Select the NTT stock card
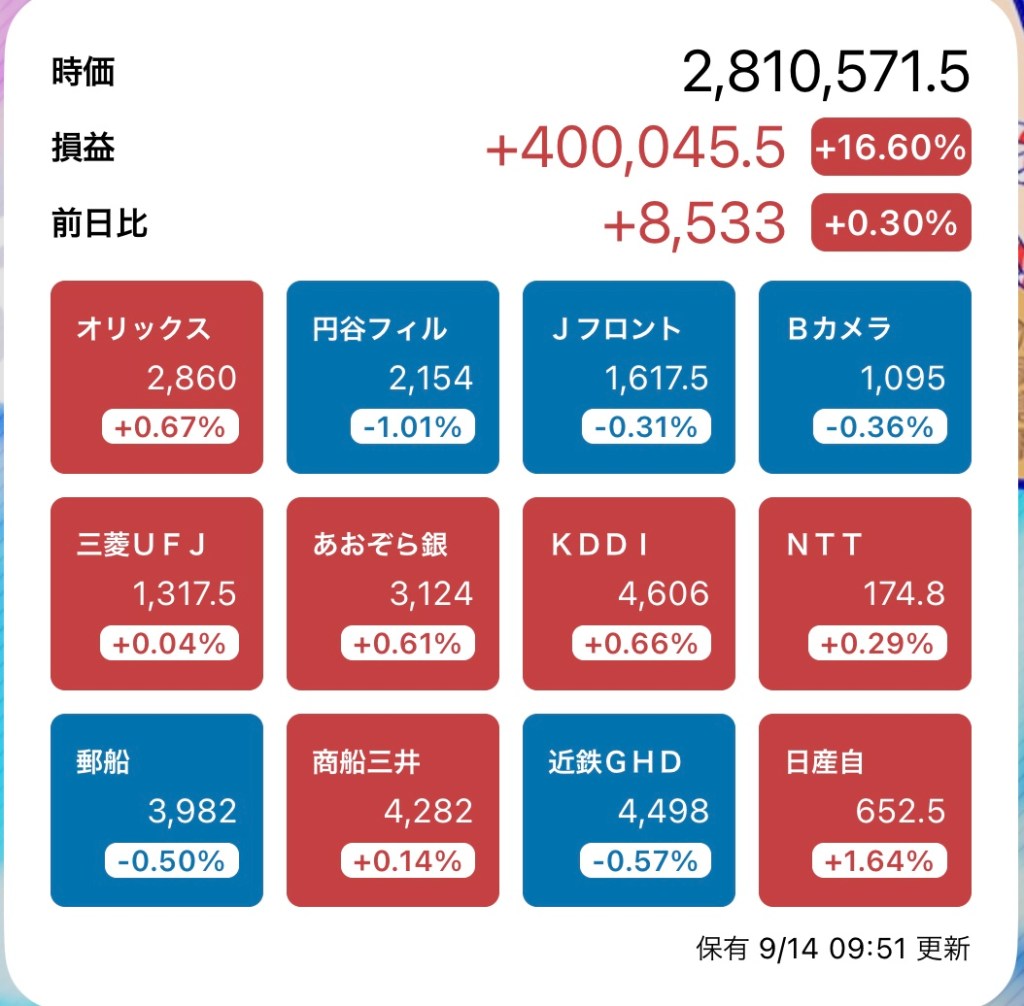Image resolution: width=1024 pixels, height=1006 pixels. (865, 593)
